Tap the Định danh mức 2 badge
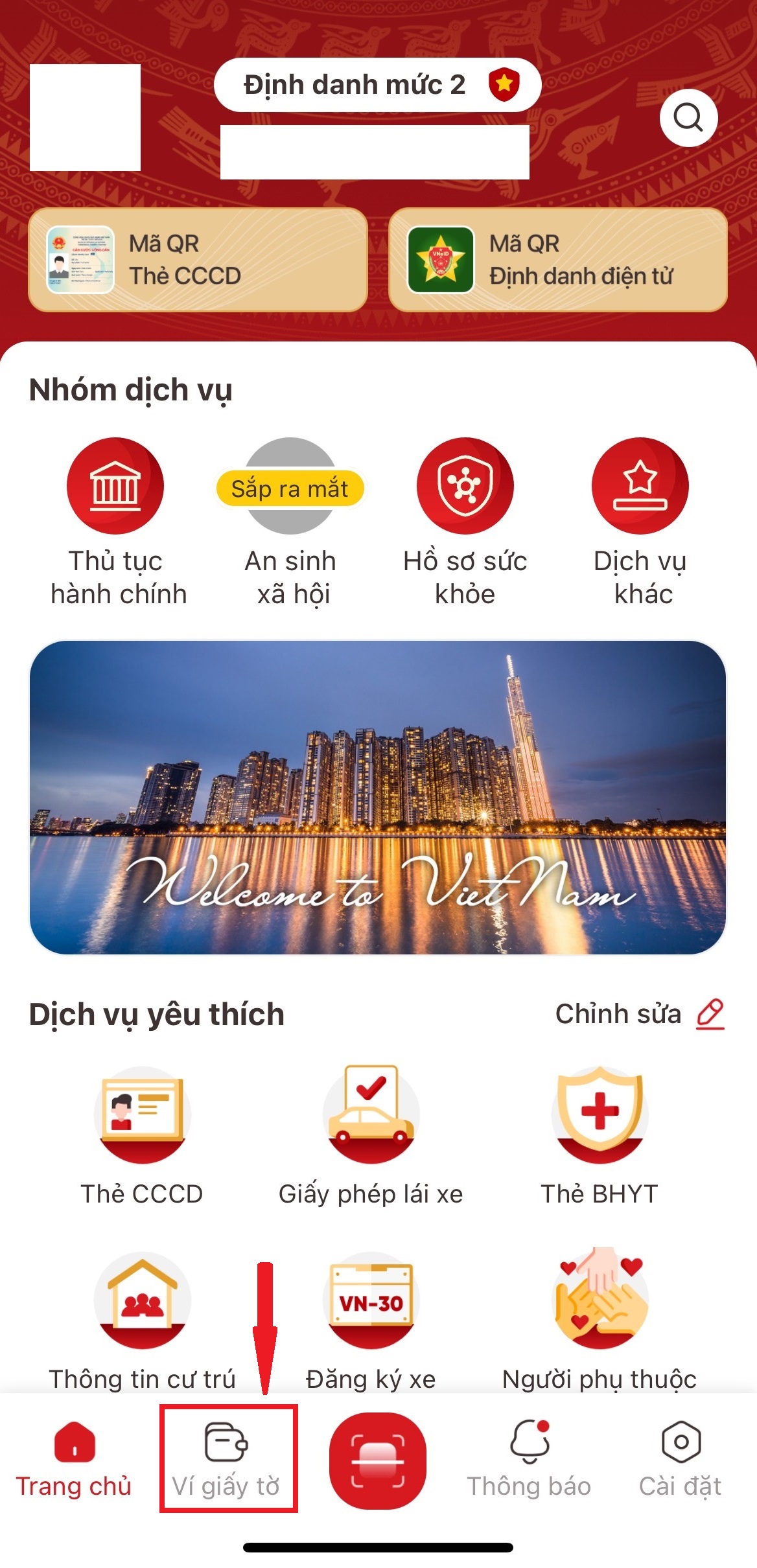Screen dimensions: 757x1568 (x=377, y=85)
